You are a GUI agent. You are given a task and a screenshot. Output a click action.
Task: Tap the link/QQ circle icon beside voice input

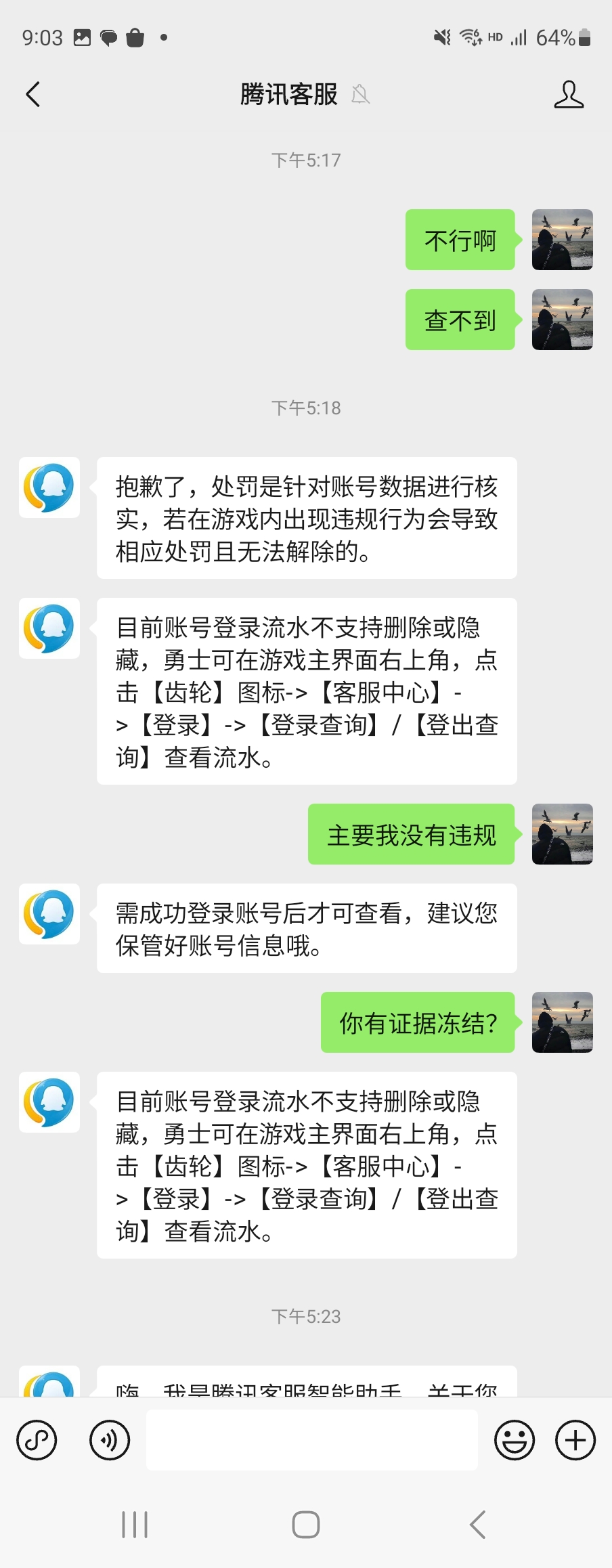tap(37, 1439)
